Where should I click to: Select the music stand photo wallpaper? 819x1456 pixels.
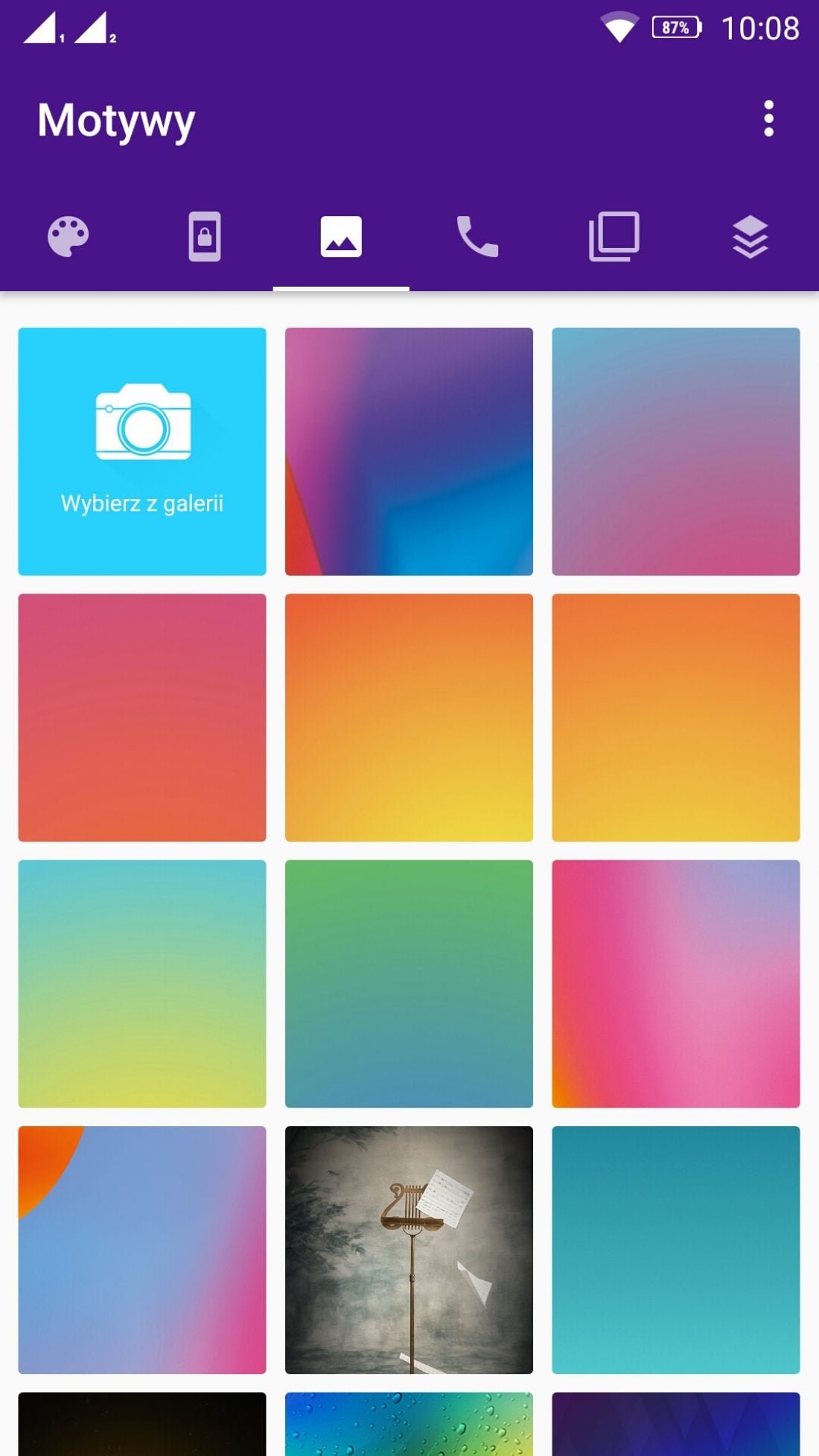click(x=409, y=1250)
